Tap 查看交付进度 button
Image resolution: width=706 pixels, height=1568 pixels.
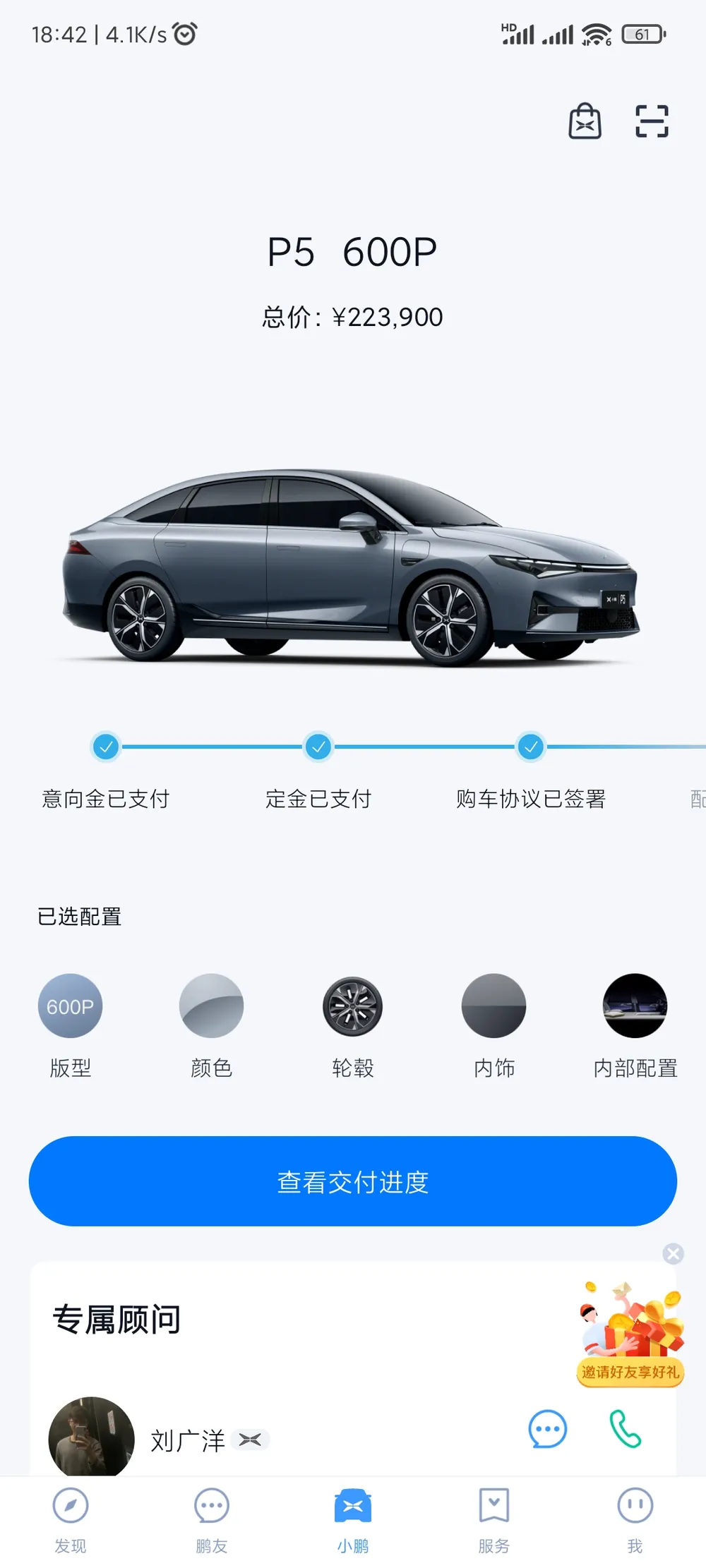(353, 1181)
